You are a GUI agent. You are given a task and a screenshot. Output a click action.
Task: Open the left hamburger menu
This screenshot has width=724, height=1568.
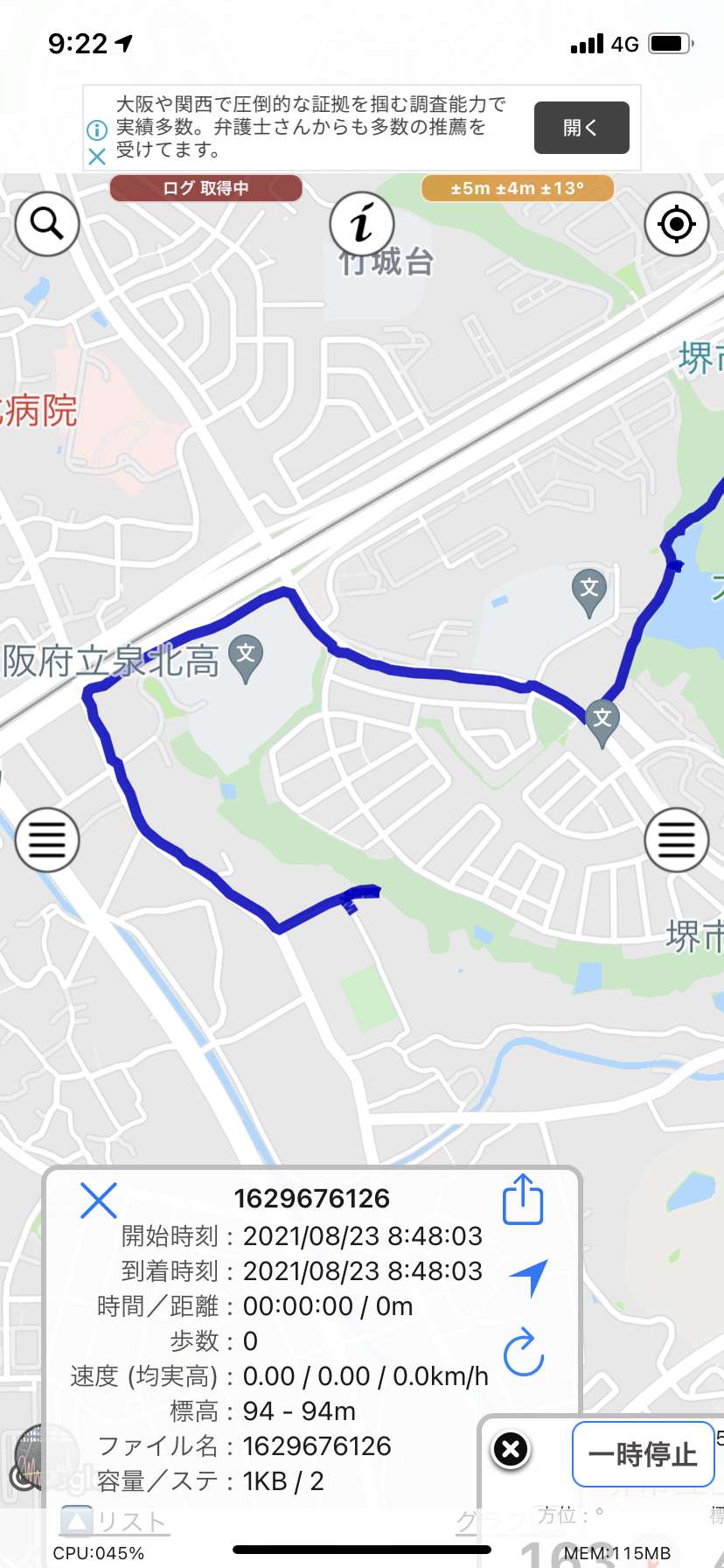[x=47, y=840]
